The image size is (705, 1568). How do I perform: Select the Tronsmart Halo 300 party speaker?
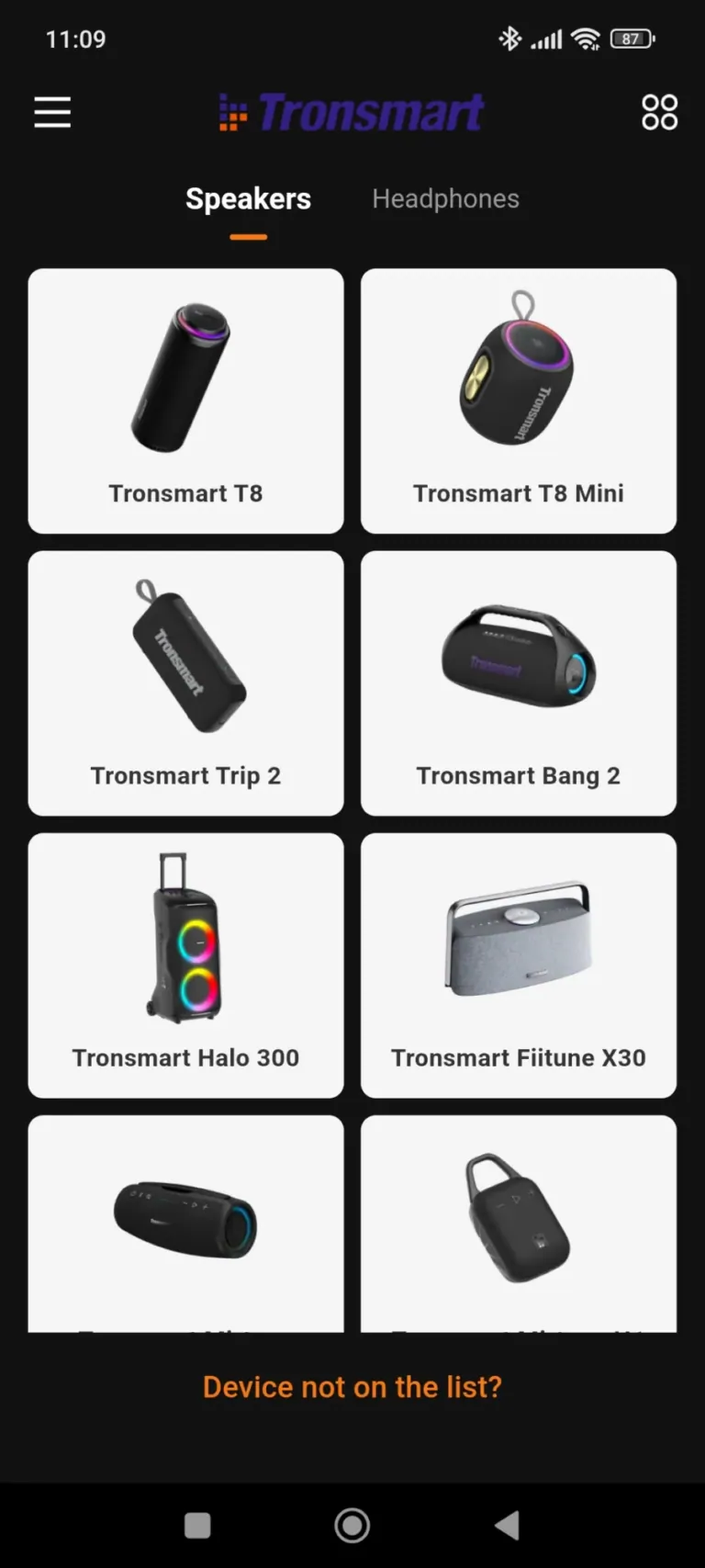pos(185,965)
